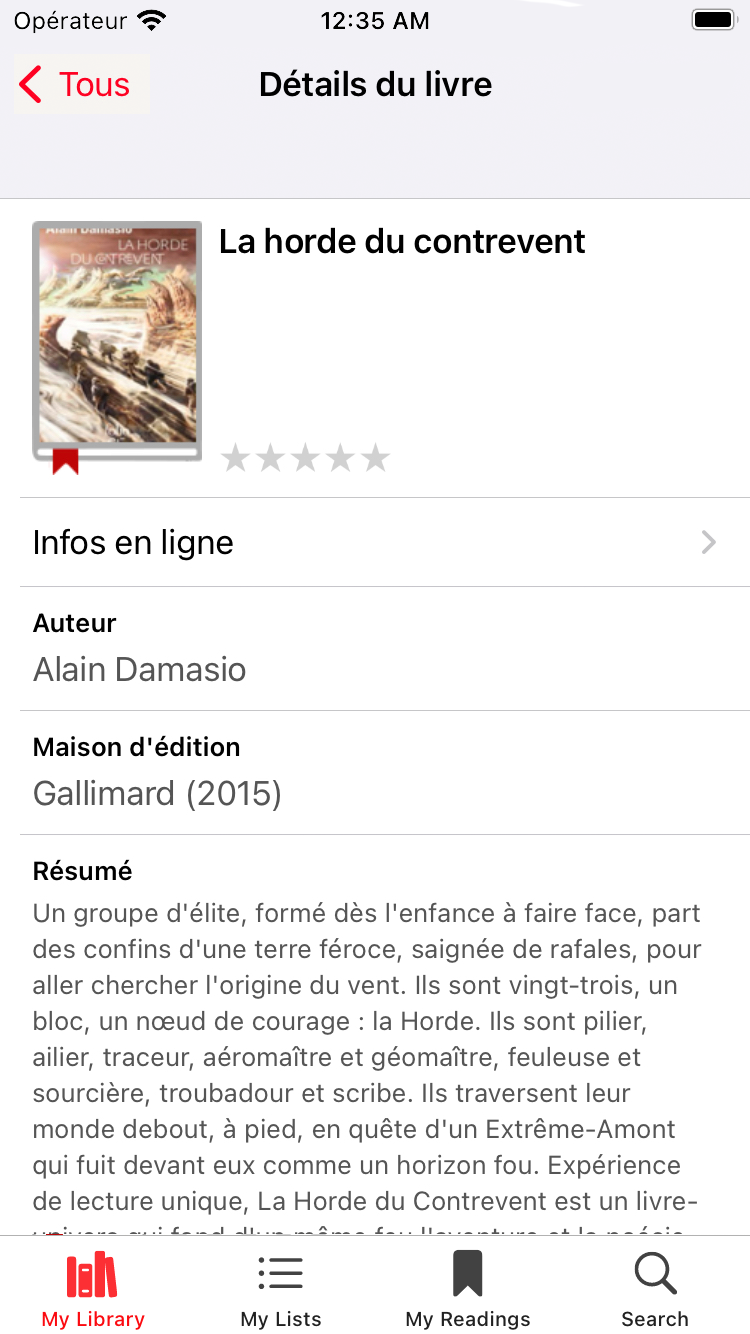Switch to My Lists tab
The height and width of the screenshot is (1334, 750).
click(x=281, y=1289)
